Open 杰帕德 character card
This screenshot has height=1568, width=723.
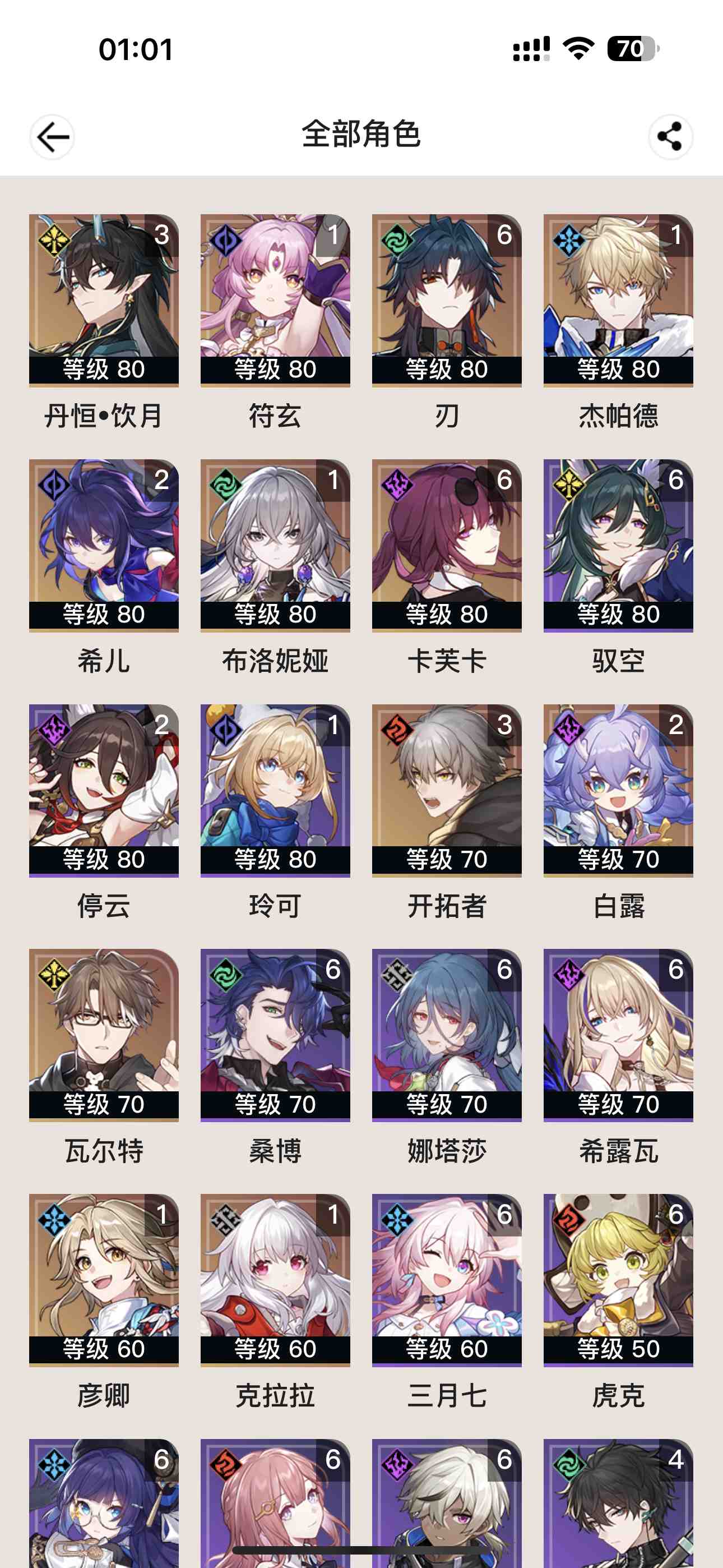tap(618, 300)
